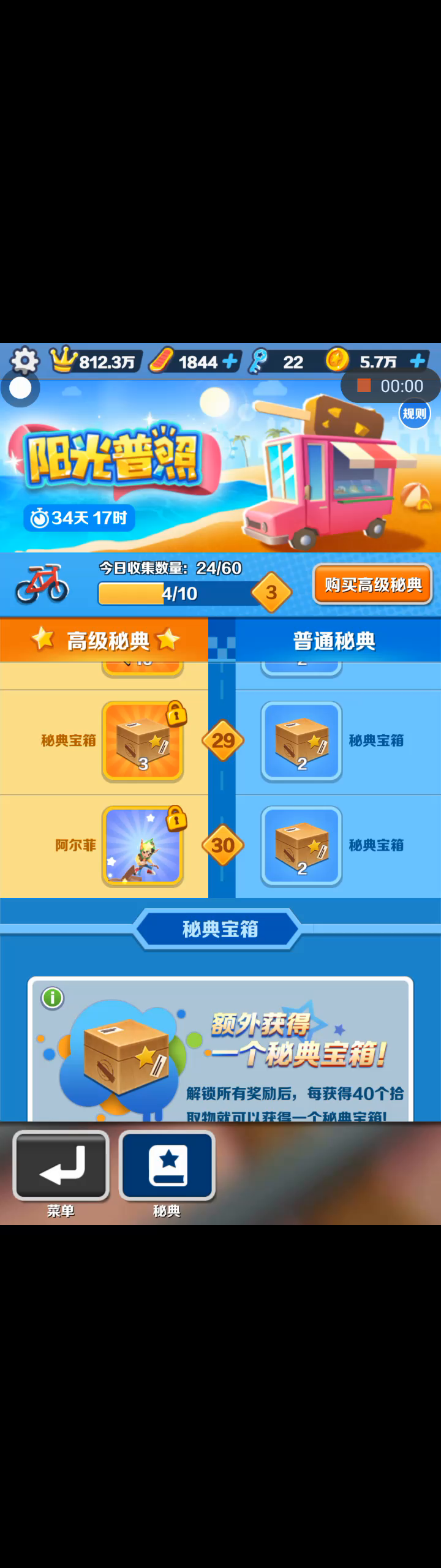Tap the 规则 rules button
441x1568 pixels.
tap(414, 414)
